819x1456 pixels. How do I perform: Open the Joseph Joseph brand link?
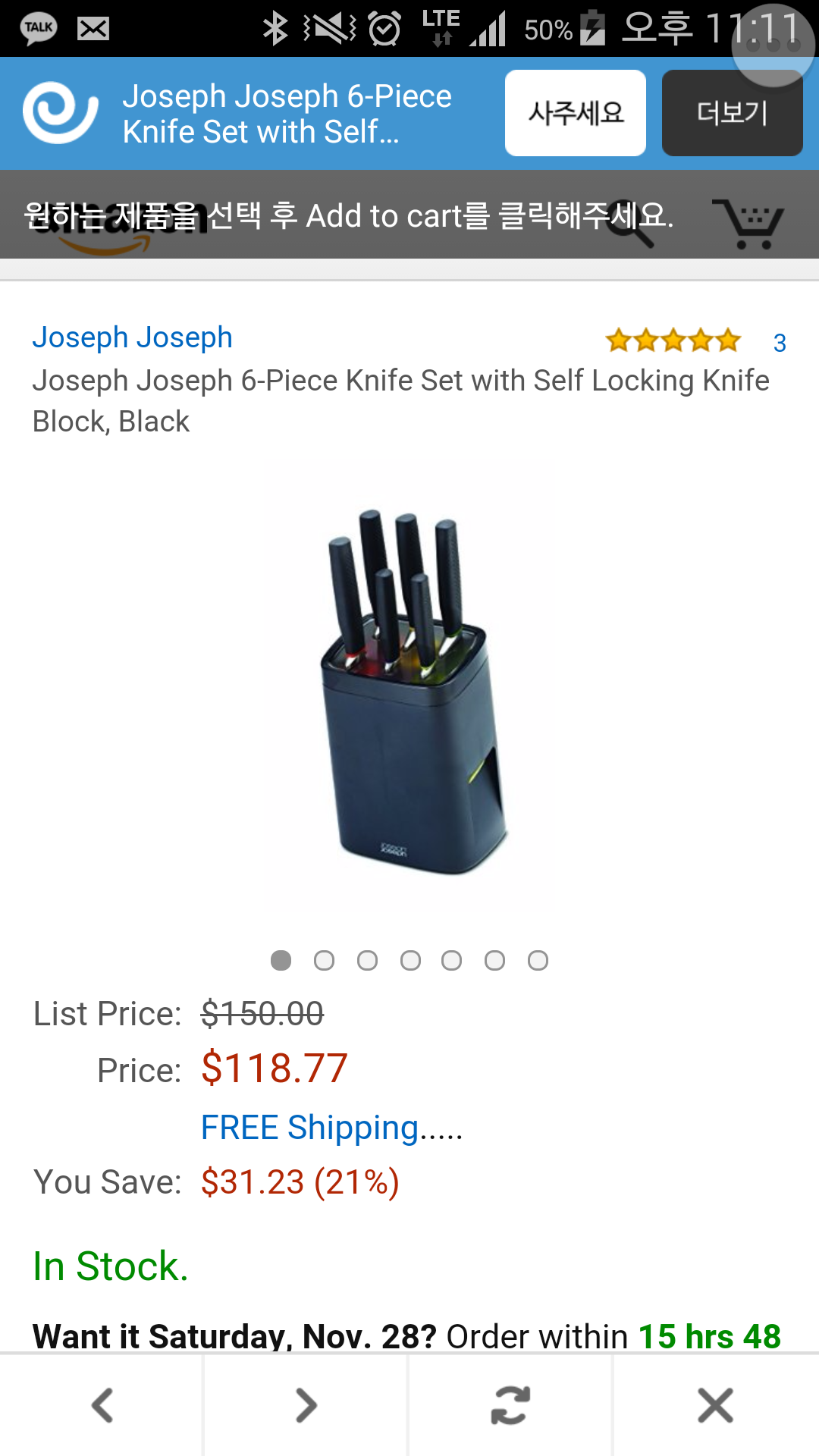point(132,337)
